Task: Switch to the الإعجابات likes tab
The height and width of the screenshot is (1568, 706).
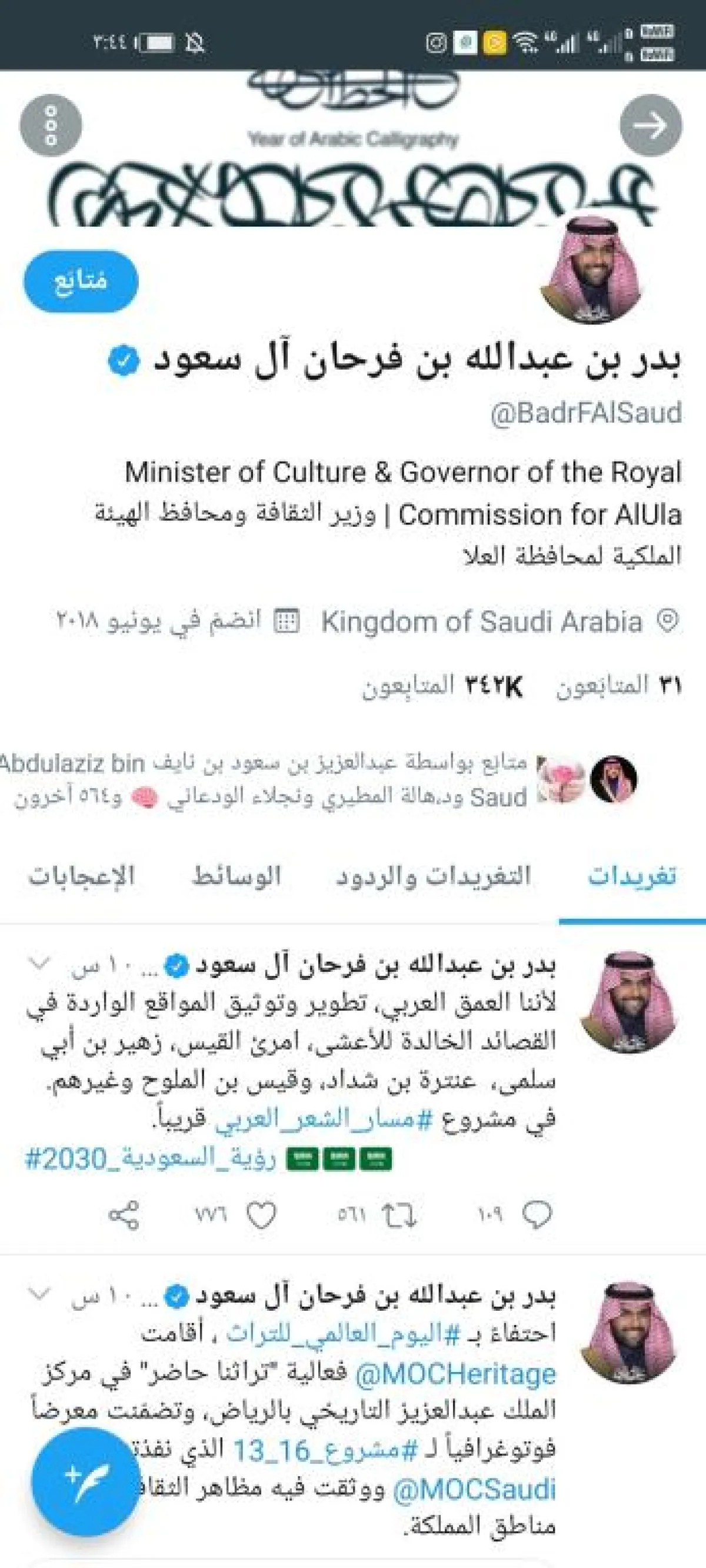Action: pos(82,876)
